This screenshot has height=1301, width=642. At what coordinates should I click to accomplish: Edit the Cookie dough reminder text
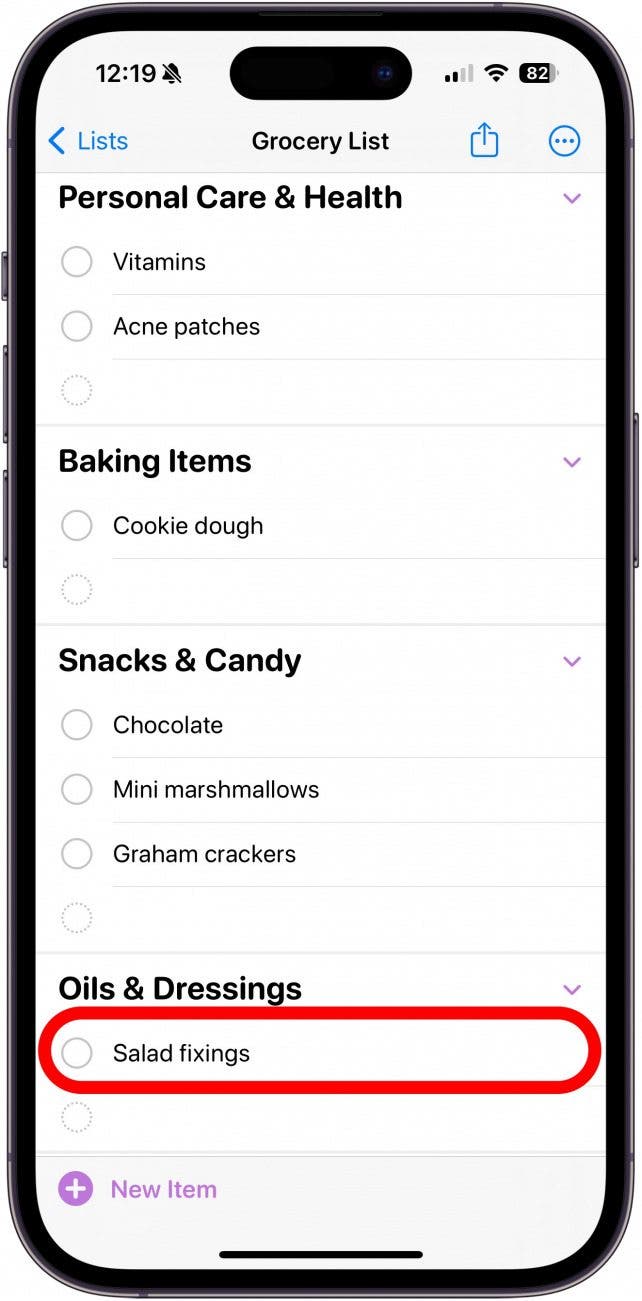[188, 526]
